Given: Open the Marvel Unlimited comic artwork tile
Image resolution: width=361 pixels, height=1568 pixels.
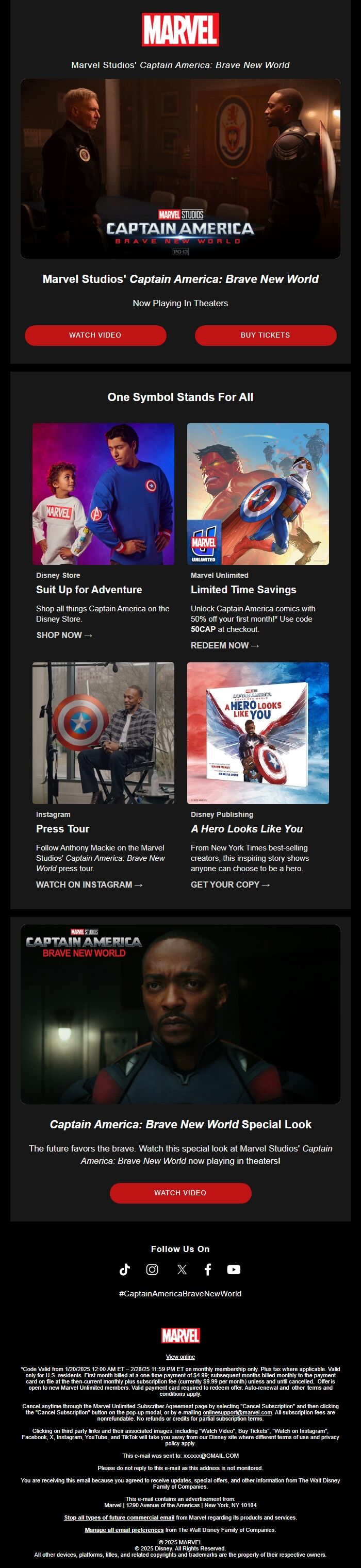Looking at the screenshot, I should 258,494.
